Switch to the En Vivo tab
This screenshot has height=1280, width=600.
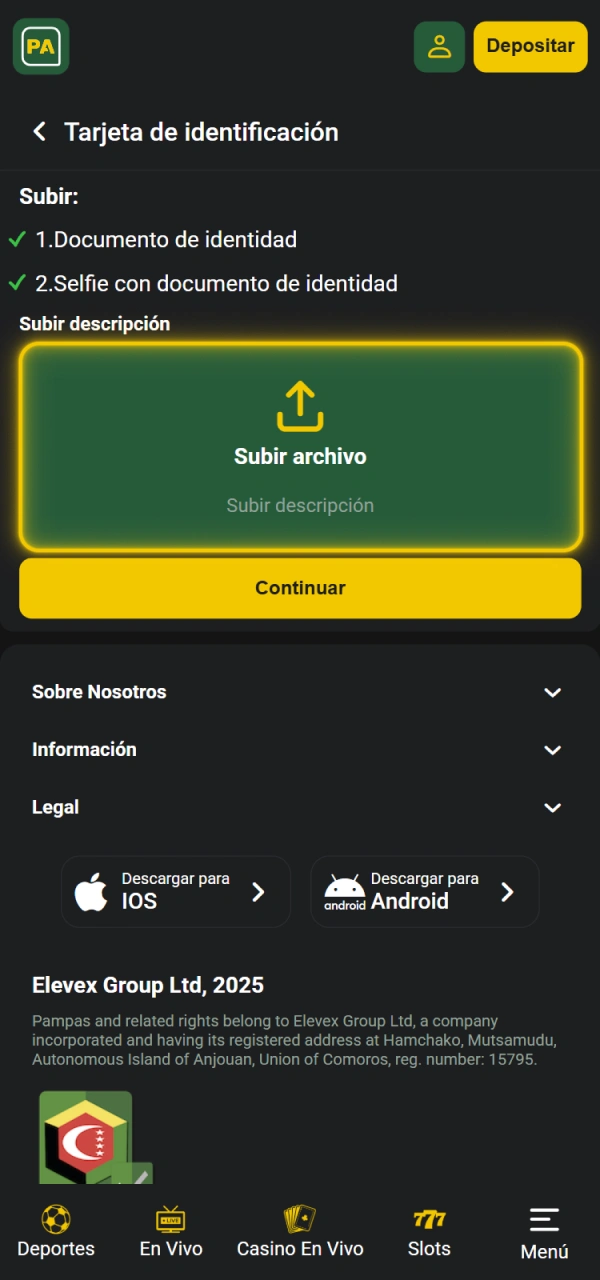point(171,1232)
